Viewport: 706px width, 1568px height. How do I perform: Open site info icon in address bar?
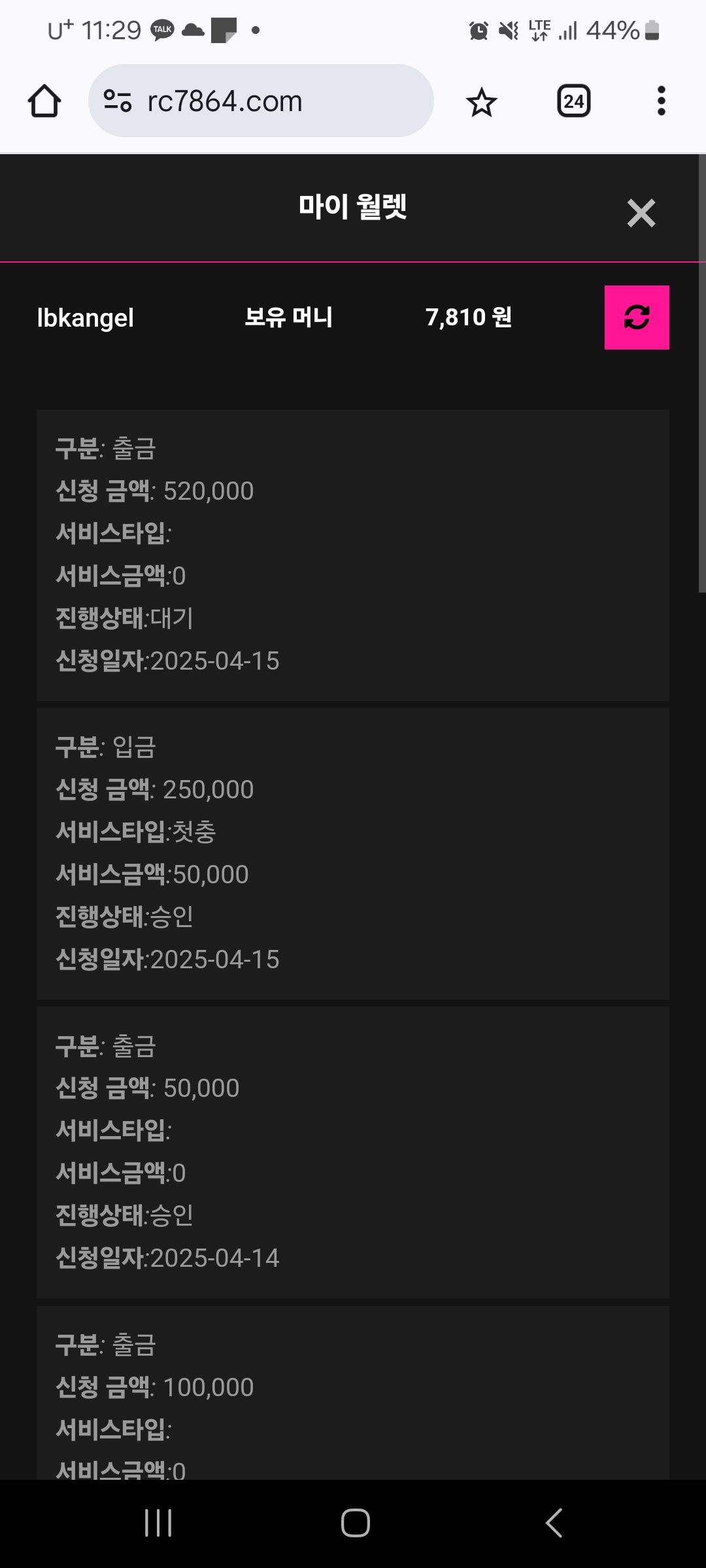(118, 101)
